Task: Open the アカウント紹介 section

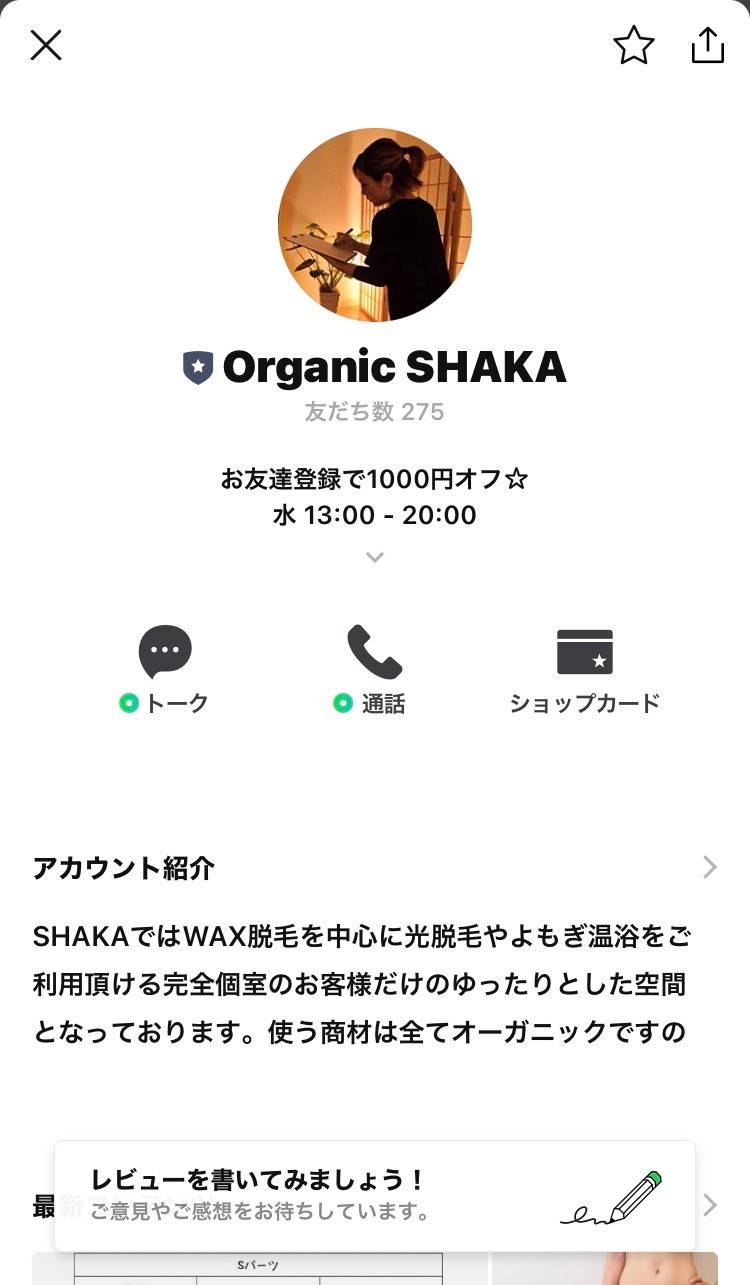Action: (x=375, y=867)
